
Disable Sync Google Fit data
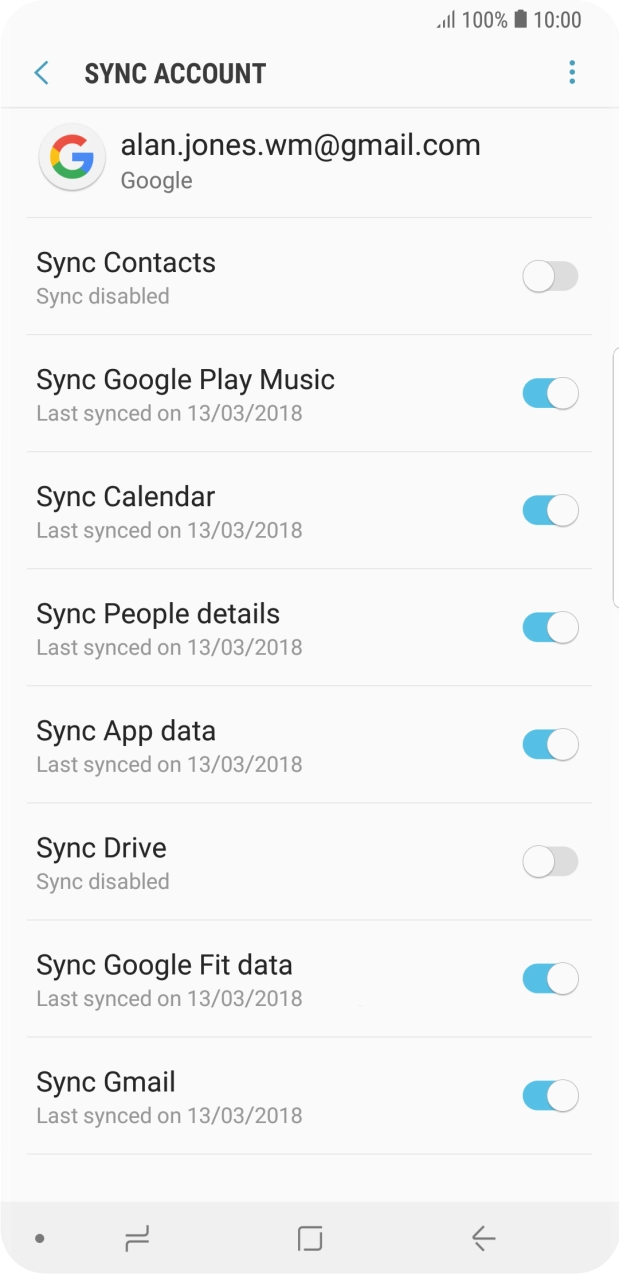point(550,979)
